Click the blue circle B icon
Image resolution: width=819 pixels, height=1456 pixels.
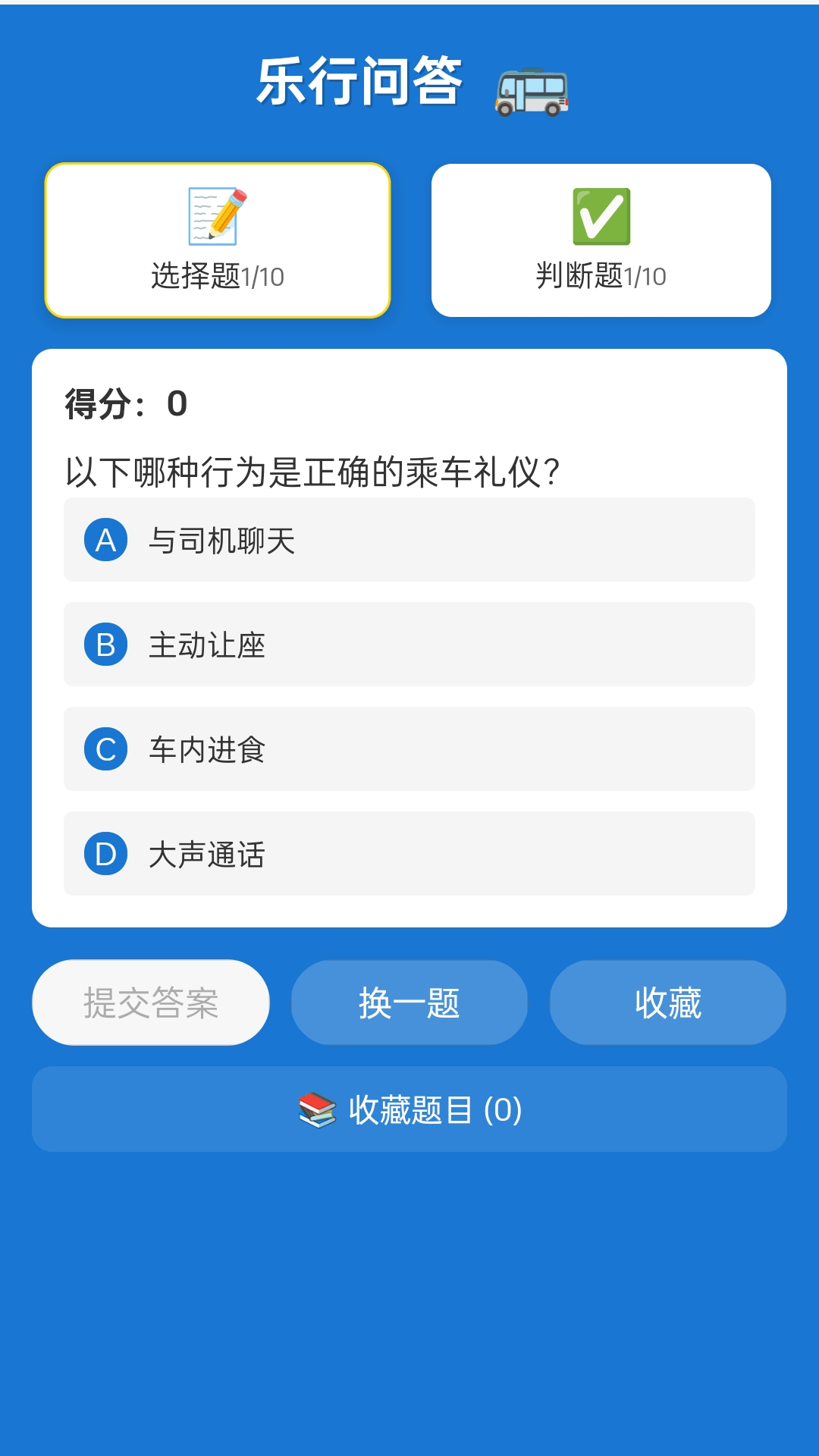[107, 645]
